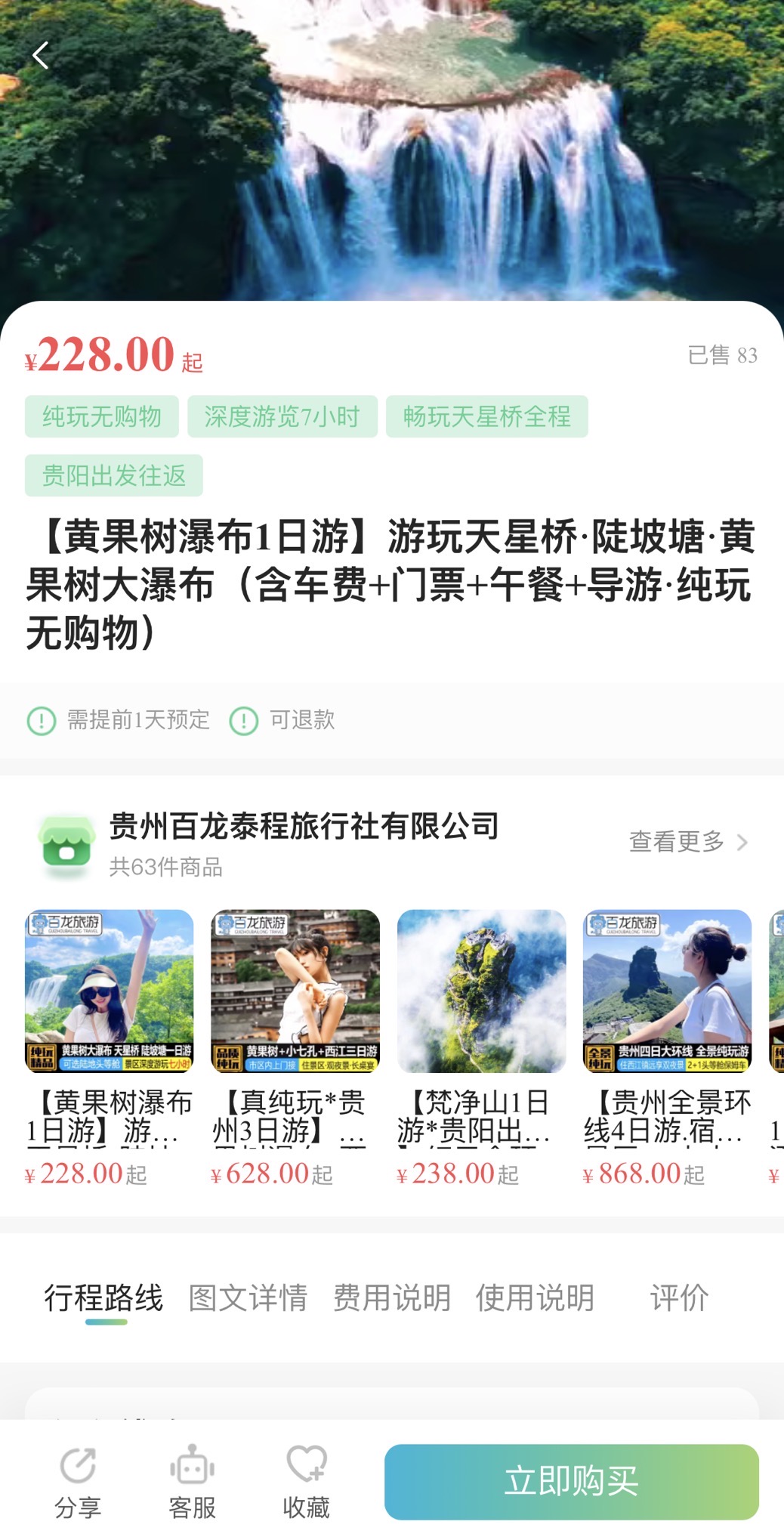Tap 查看更多 to view more shop products
The image size is (784, 1537).
tap(687, 841)
